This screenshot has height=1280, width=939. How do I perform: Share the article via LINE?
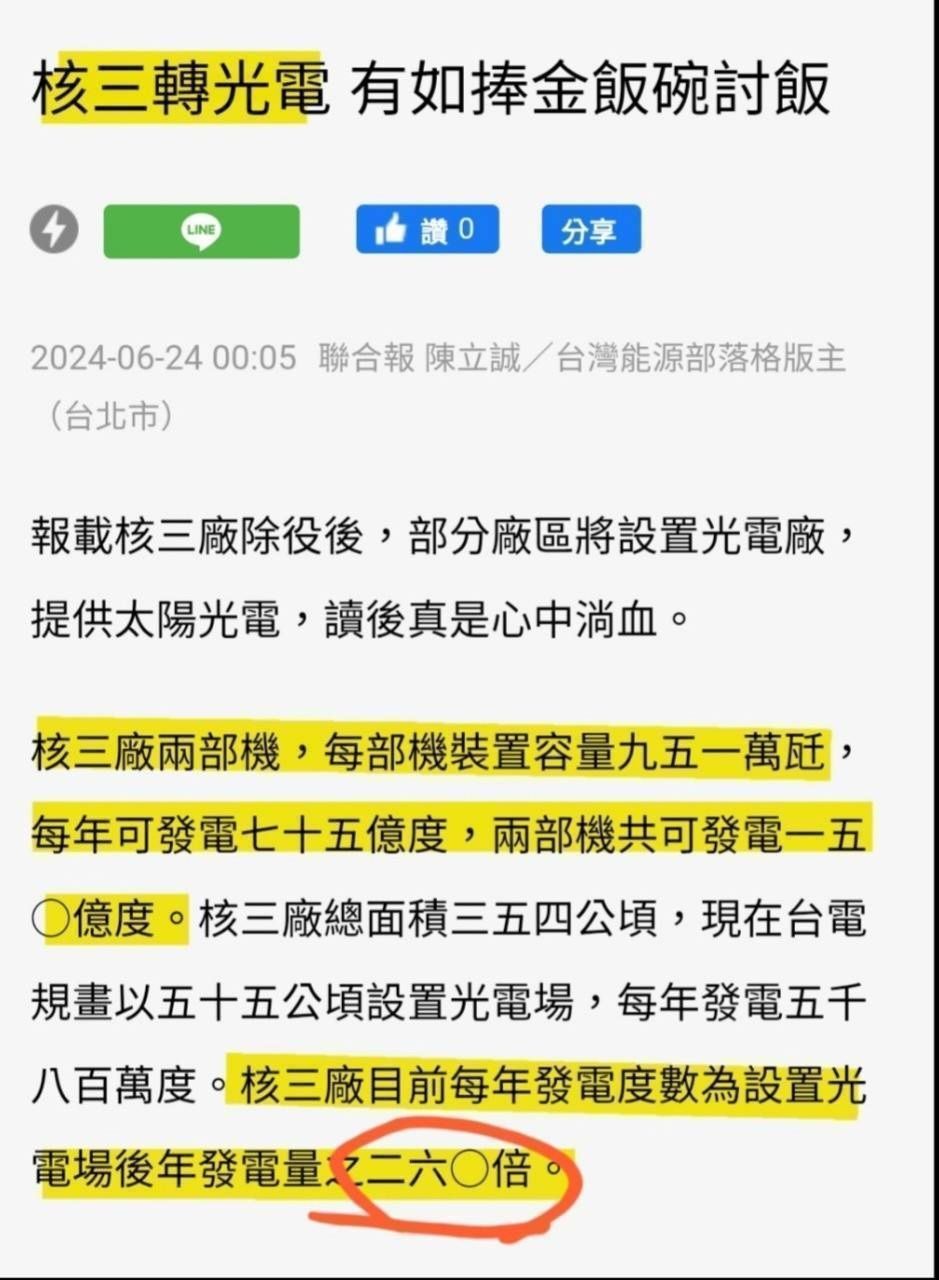201,231
